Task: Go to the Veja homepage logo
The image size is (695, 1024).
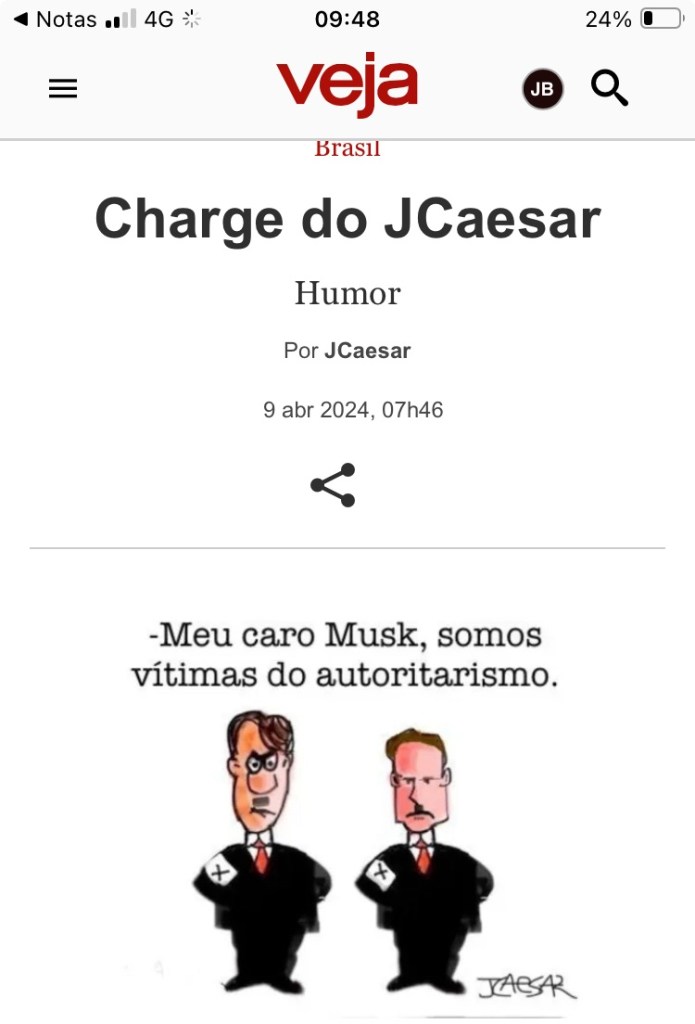Action: click(x=347, y=86)
